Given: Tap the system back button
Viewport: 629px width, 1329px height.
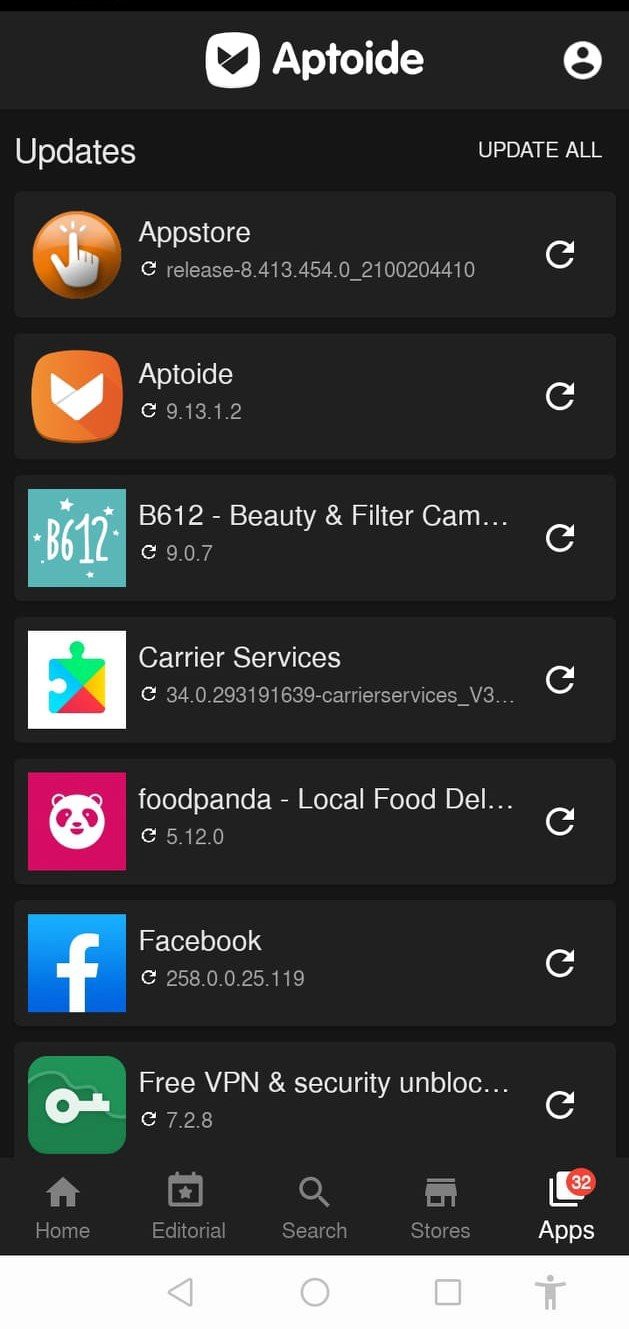Looking at the screenshot, I should point(180,1292).
